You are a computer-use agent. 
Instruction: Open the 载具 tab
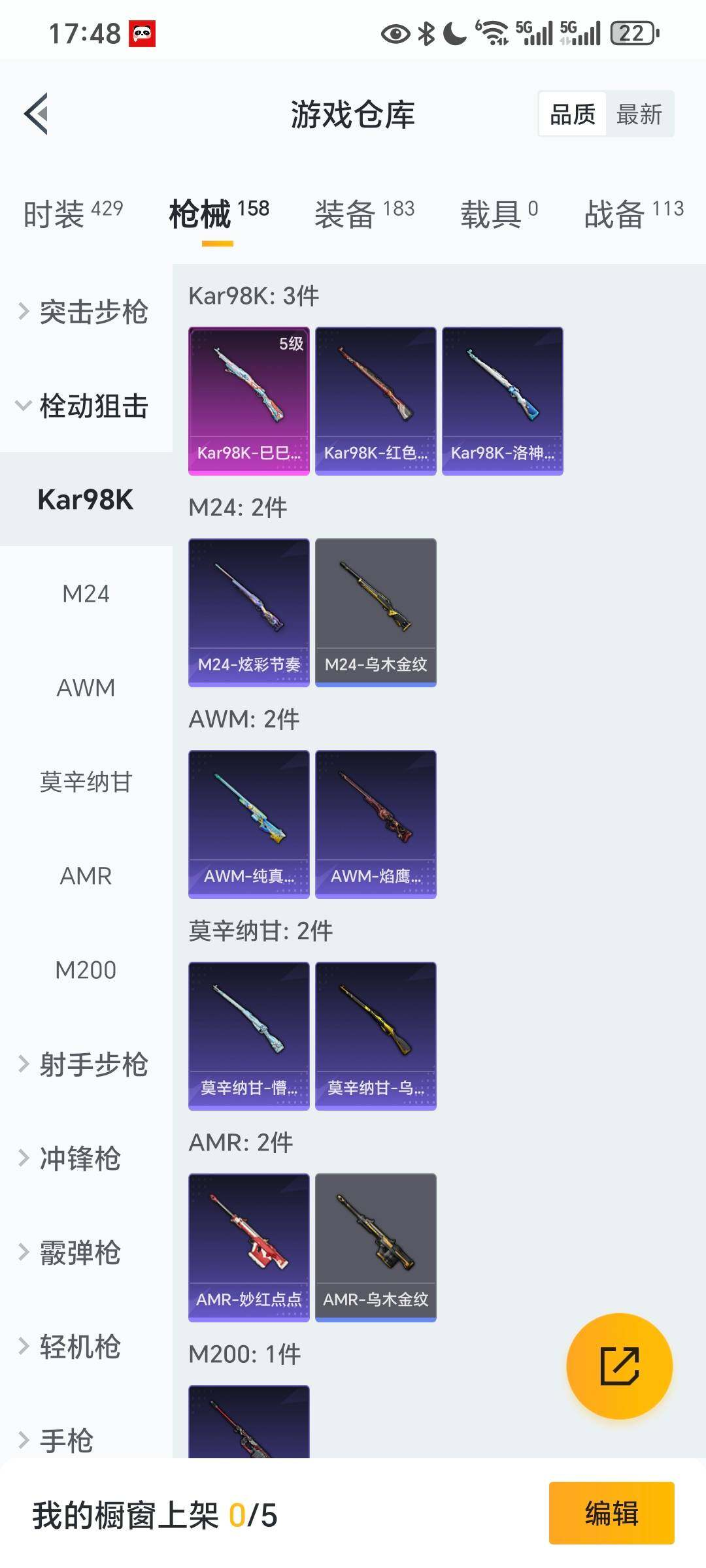(x=498, y=214)
